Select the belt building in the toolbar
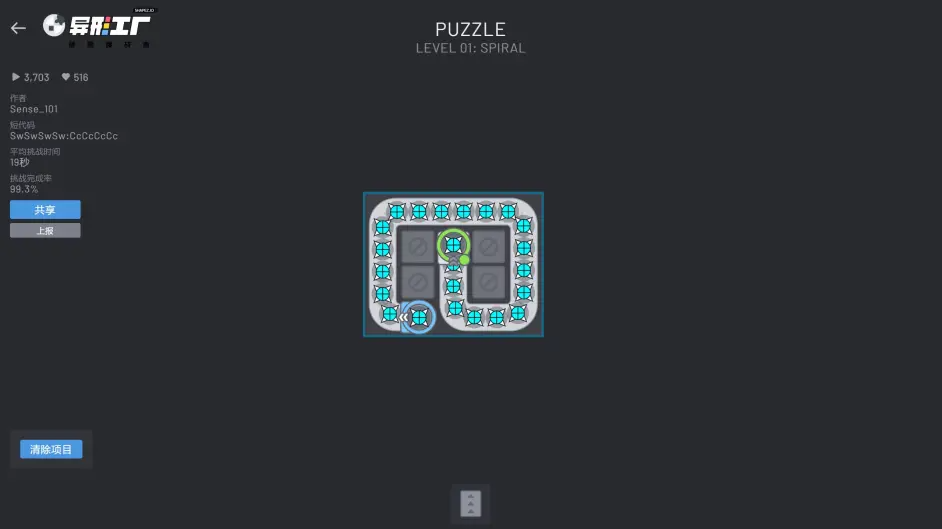The height and width of the screenshot is (529, 942). [471, 504]
